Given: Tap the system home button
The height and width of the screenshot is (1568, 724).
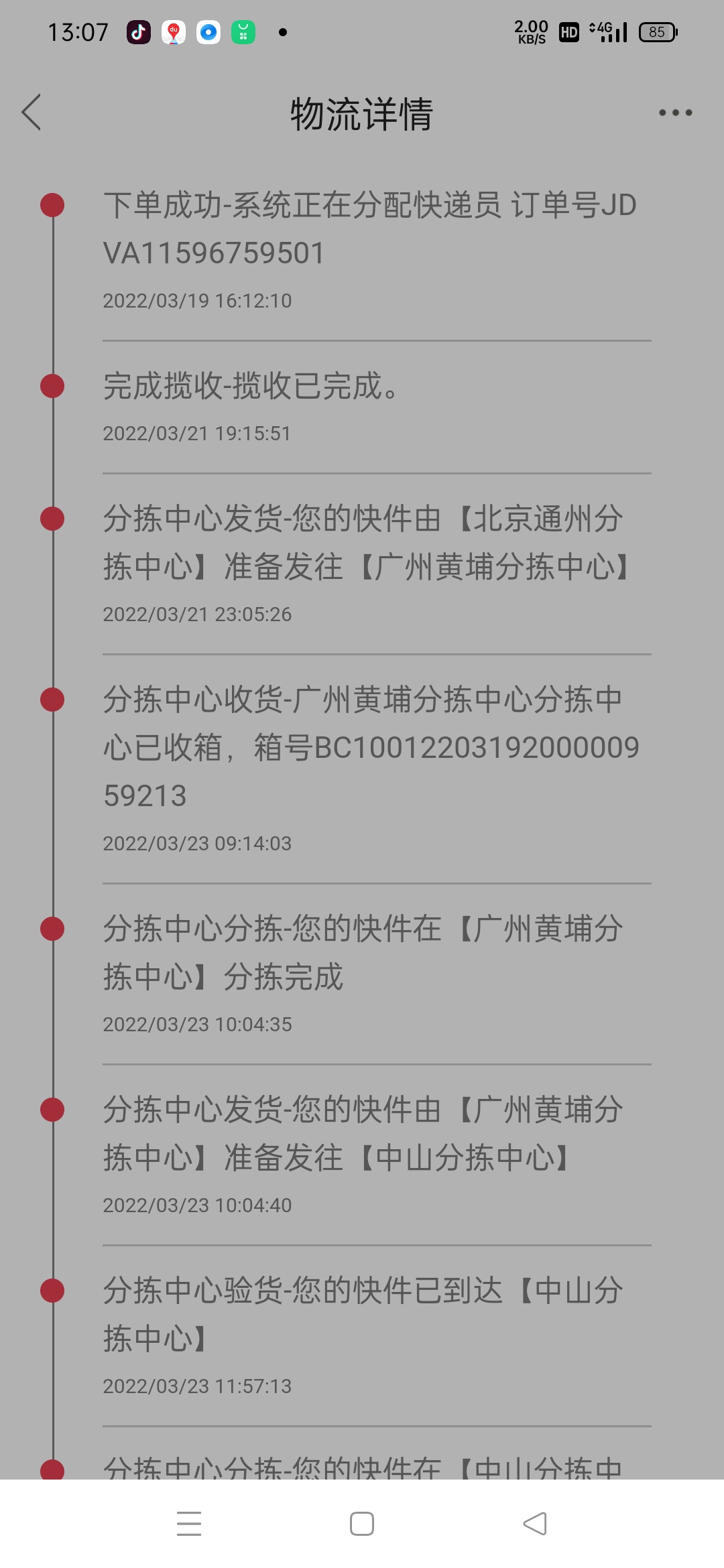Looking at the screenshot, I should 362,1523.
